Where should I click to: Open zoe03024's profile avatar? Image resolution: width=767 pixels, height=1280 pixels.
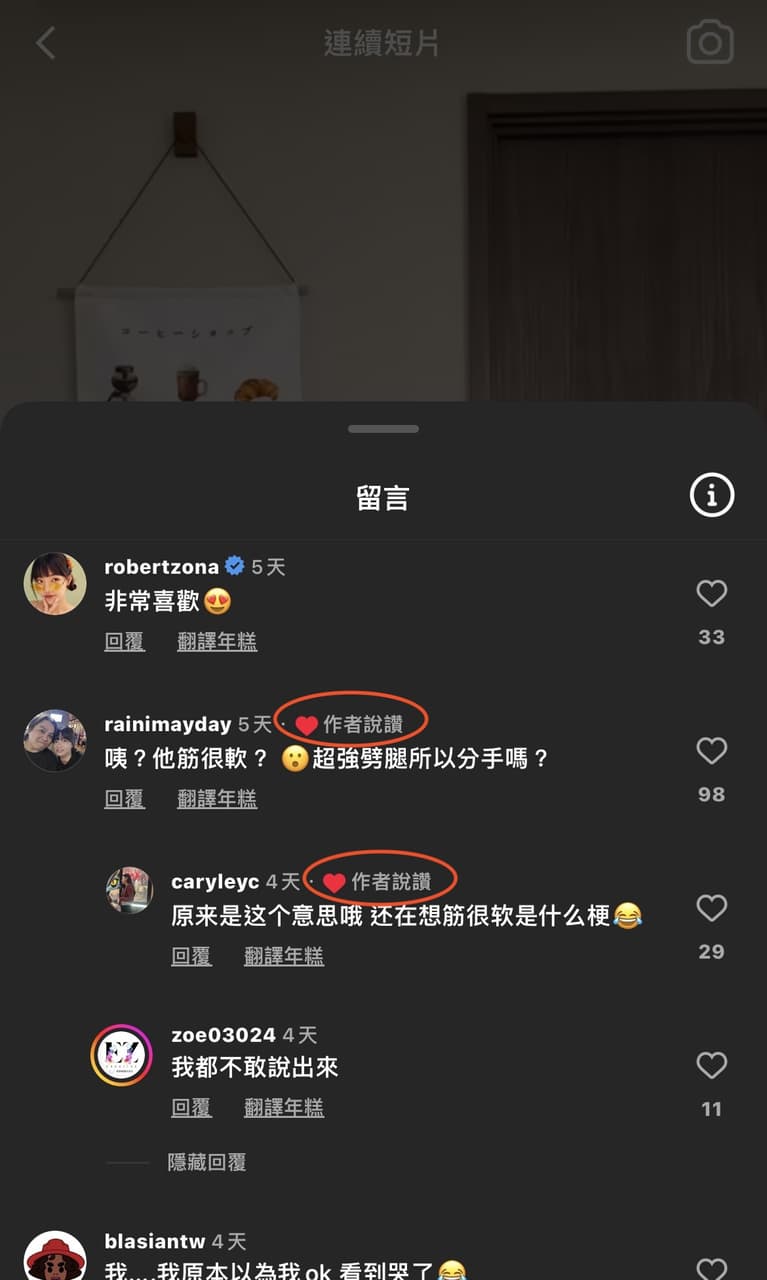click(121, 1056)
